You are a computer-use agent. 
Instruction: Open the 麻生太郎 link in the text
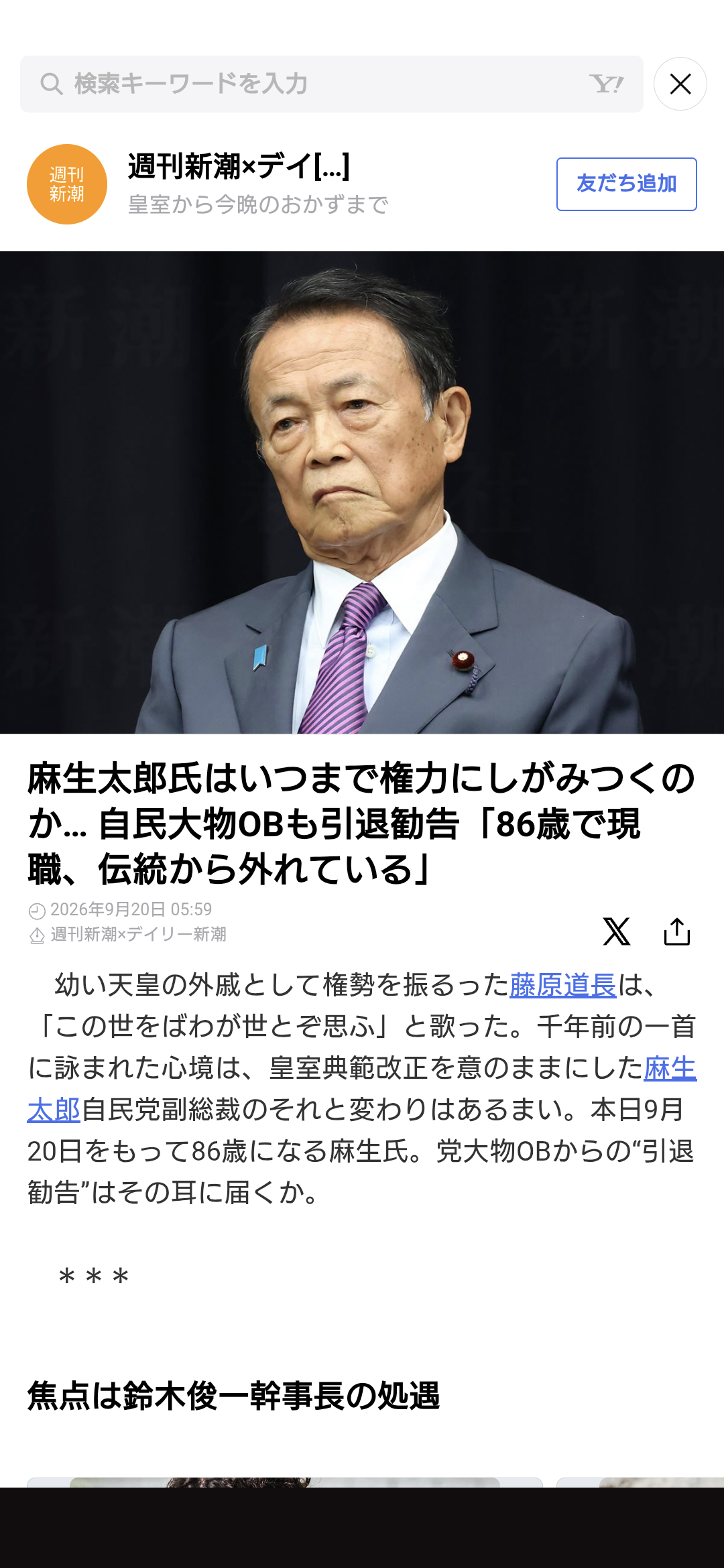(x=670, y=1068)
